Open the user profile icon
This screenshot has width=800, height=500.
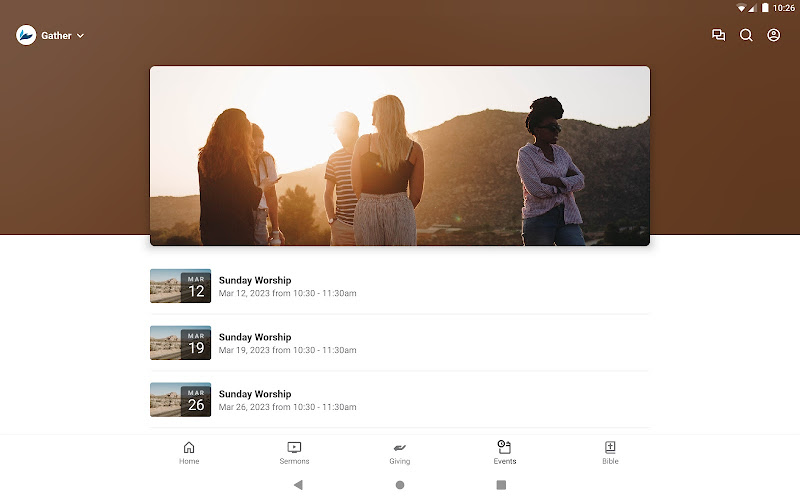click(x=774, y=35)
